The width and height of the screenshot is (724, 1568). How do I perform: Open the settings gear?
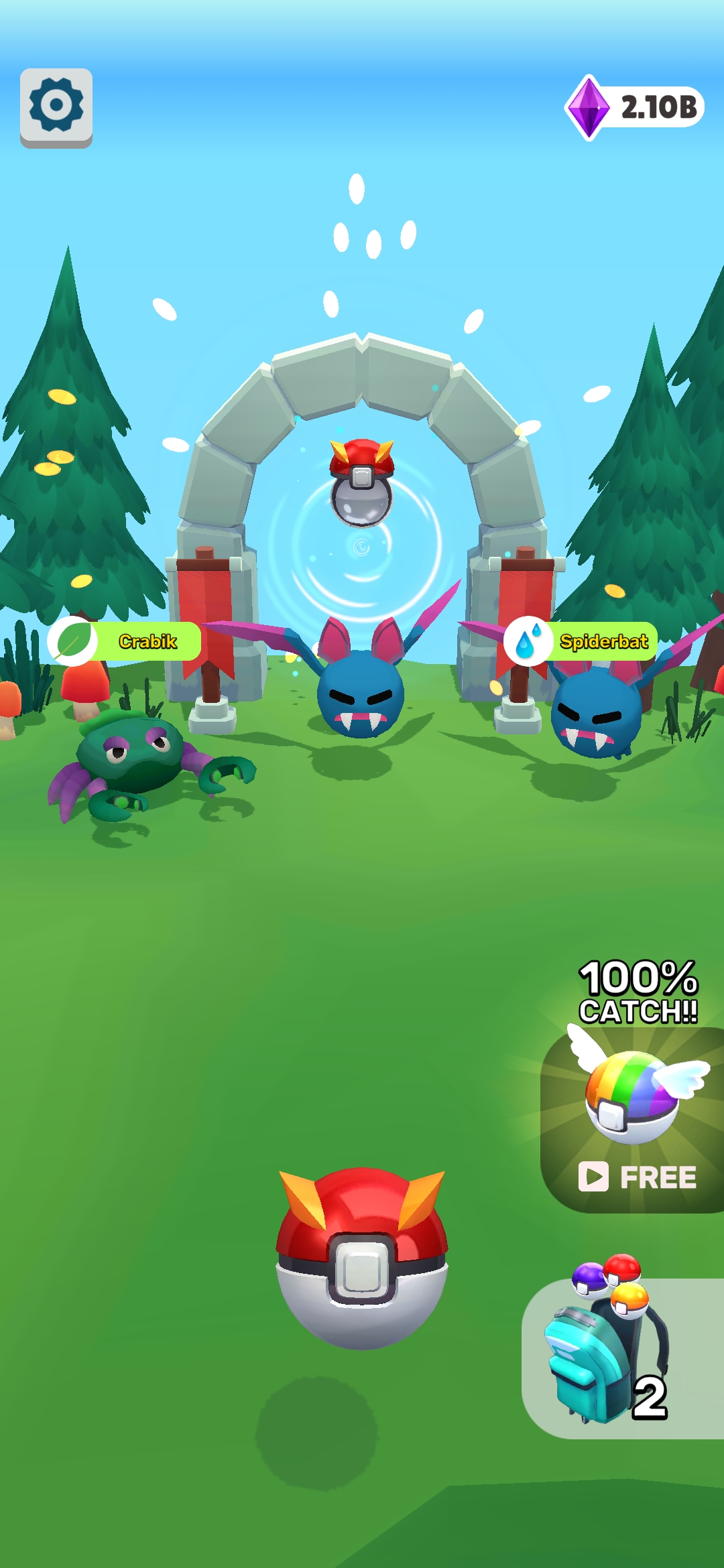(56, 107)
